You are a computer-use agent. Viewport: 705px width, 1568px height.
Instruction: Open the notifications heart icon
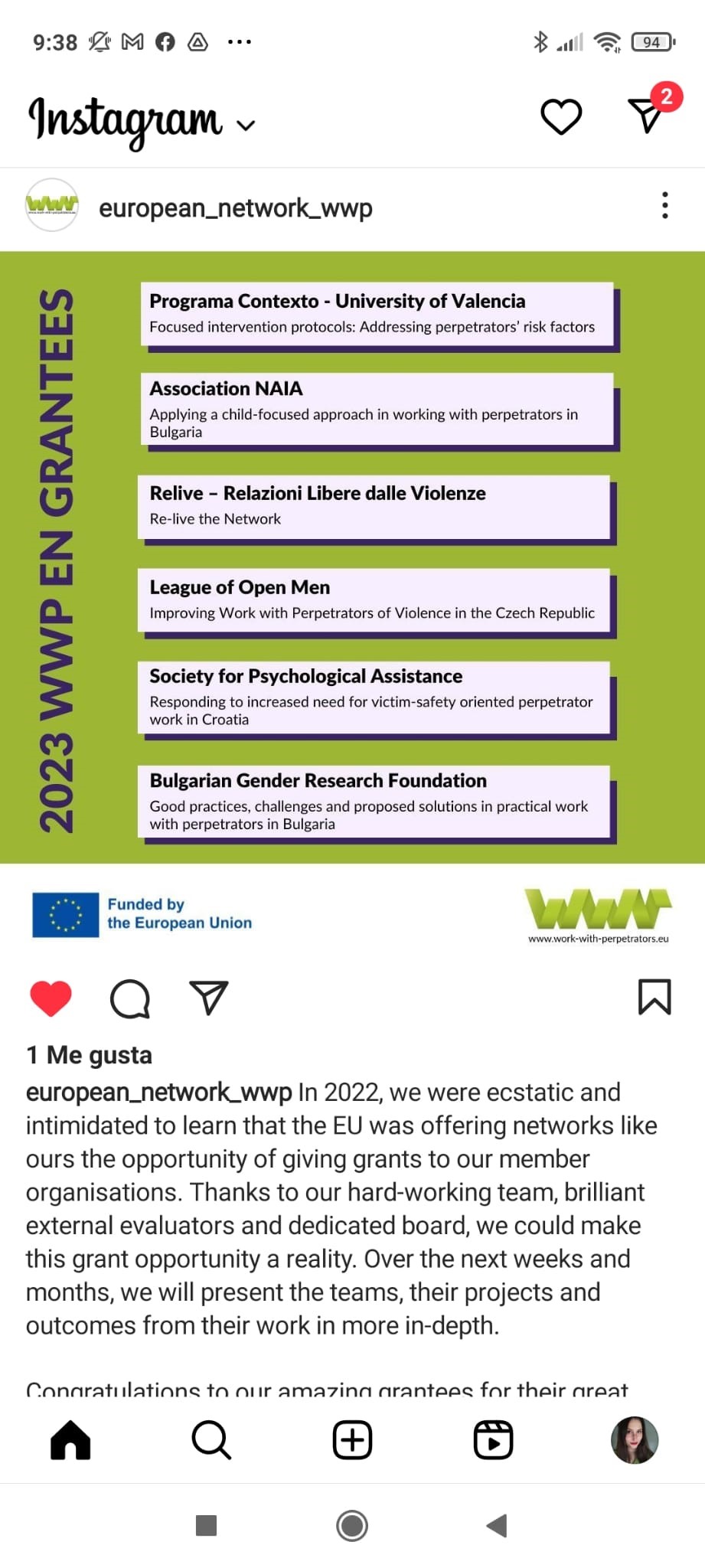coord(561,117)
